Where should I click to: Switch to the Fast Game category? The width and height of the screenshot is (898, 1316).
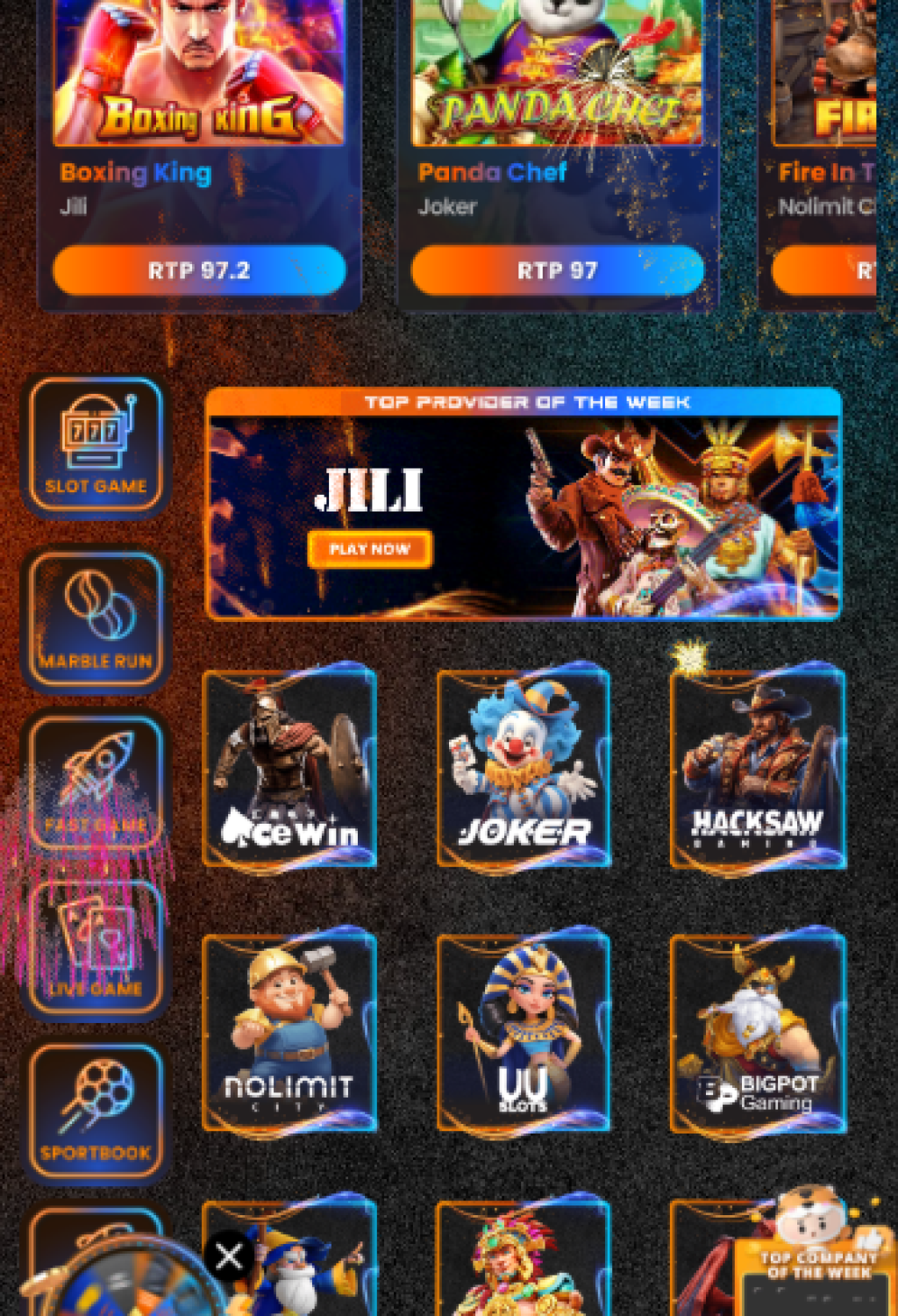click(x=96, y=783)
